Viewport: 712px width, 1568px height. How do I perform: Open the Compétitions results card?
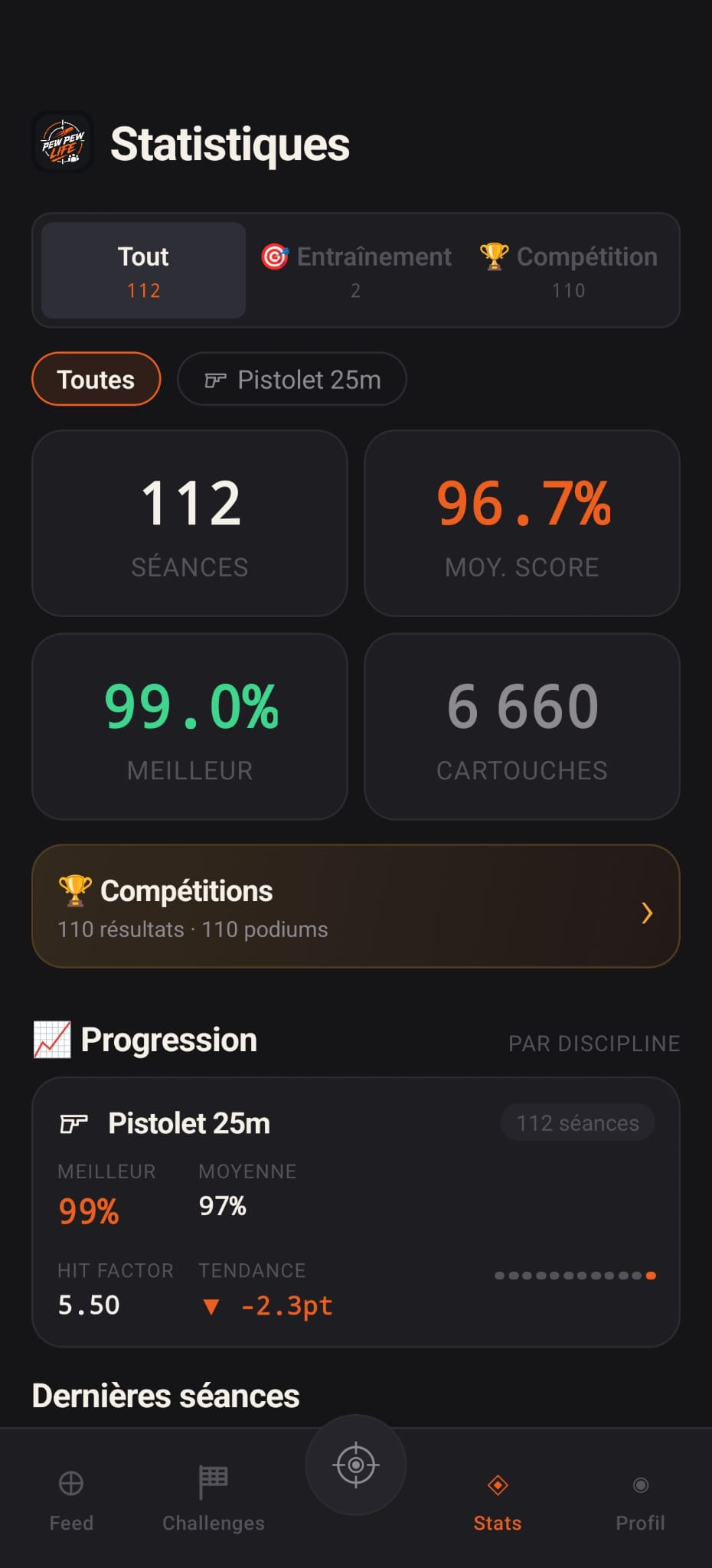tap(356, 906)
